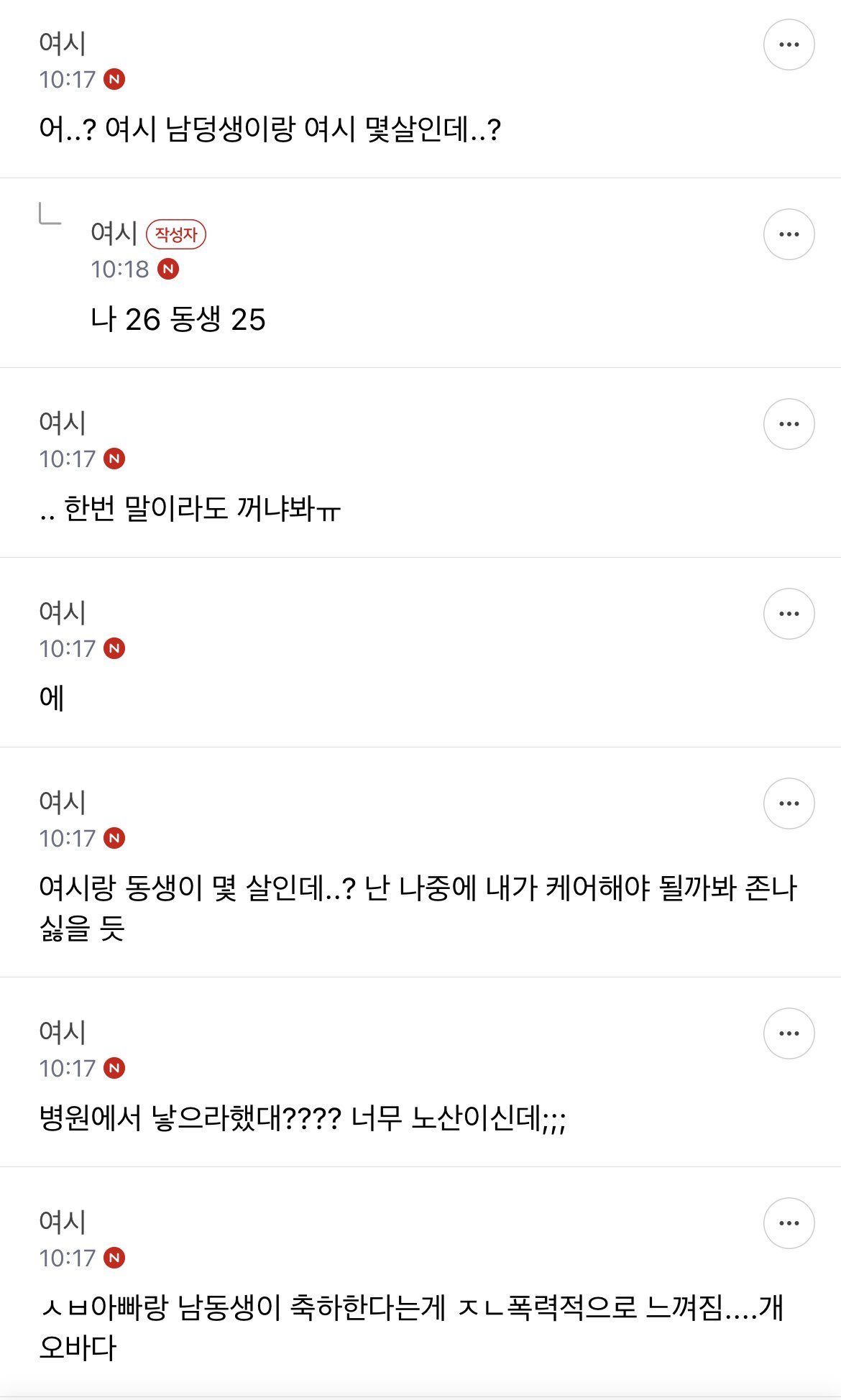This screenshot has width=841, height=1400.
Task: Open more options on comment '한번 말이라도 꺼냐봐'
Action: 789,424
